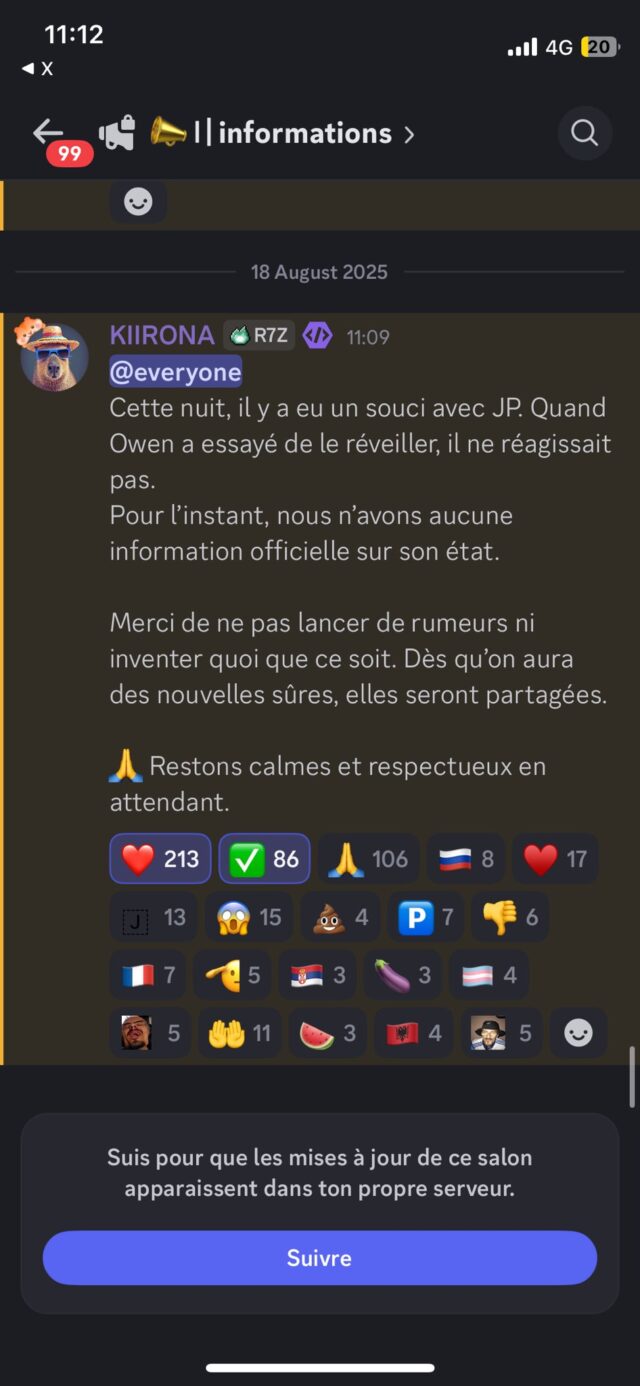Tap the Suivre button
This screenshot has width=640, height=1386.
[x=319, y=1257]
